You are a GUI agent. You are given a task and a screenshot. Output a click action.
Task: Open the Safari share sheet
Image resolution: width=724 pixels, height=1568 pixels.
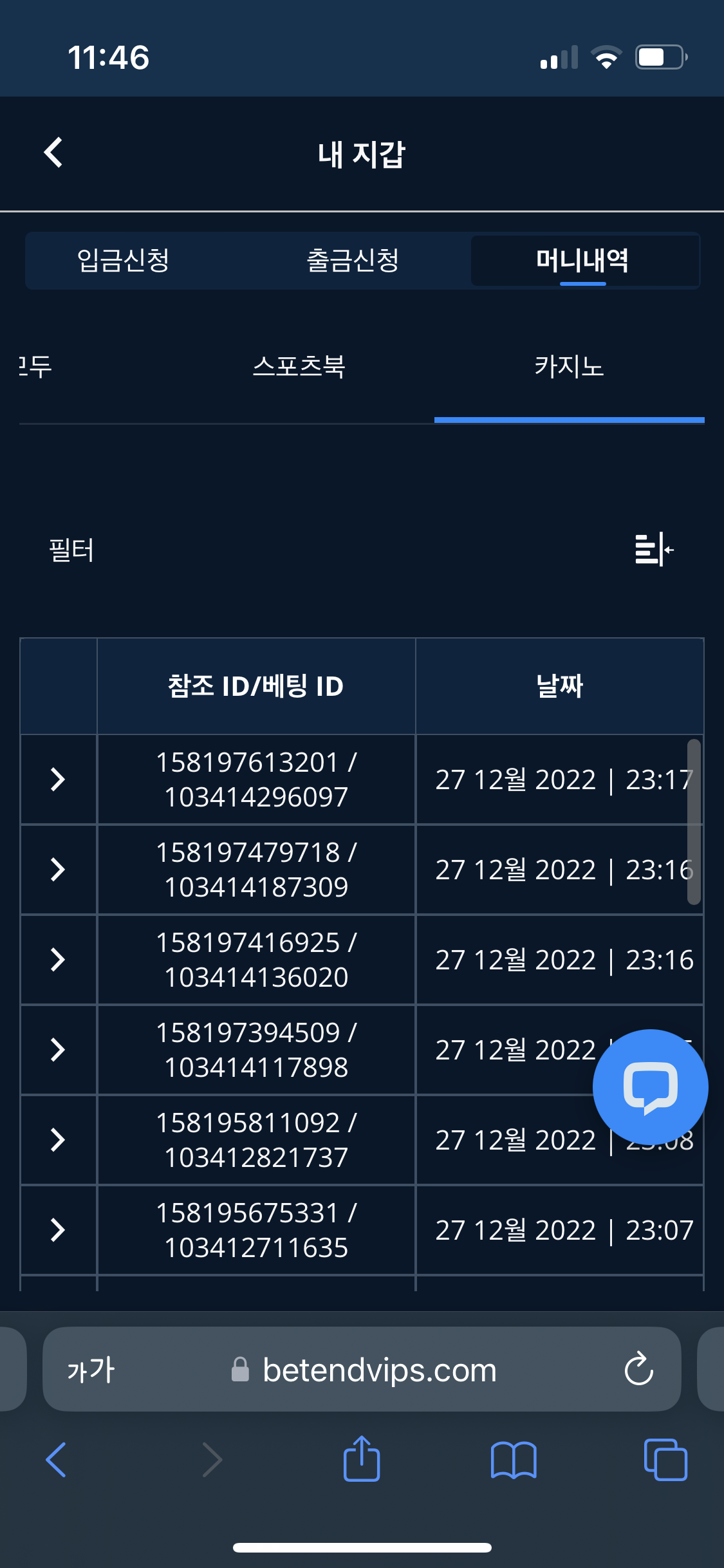[362, 1459]
